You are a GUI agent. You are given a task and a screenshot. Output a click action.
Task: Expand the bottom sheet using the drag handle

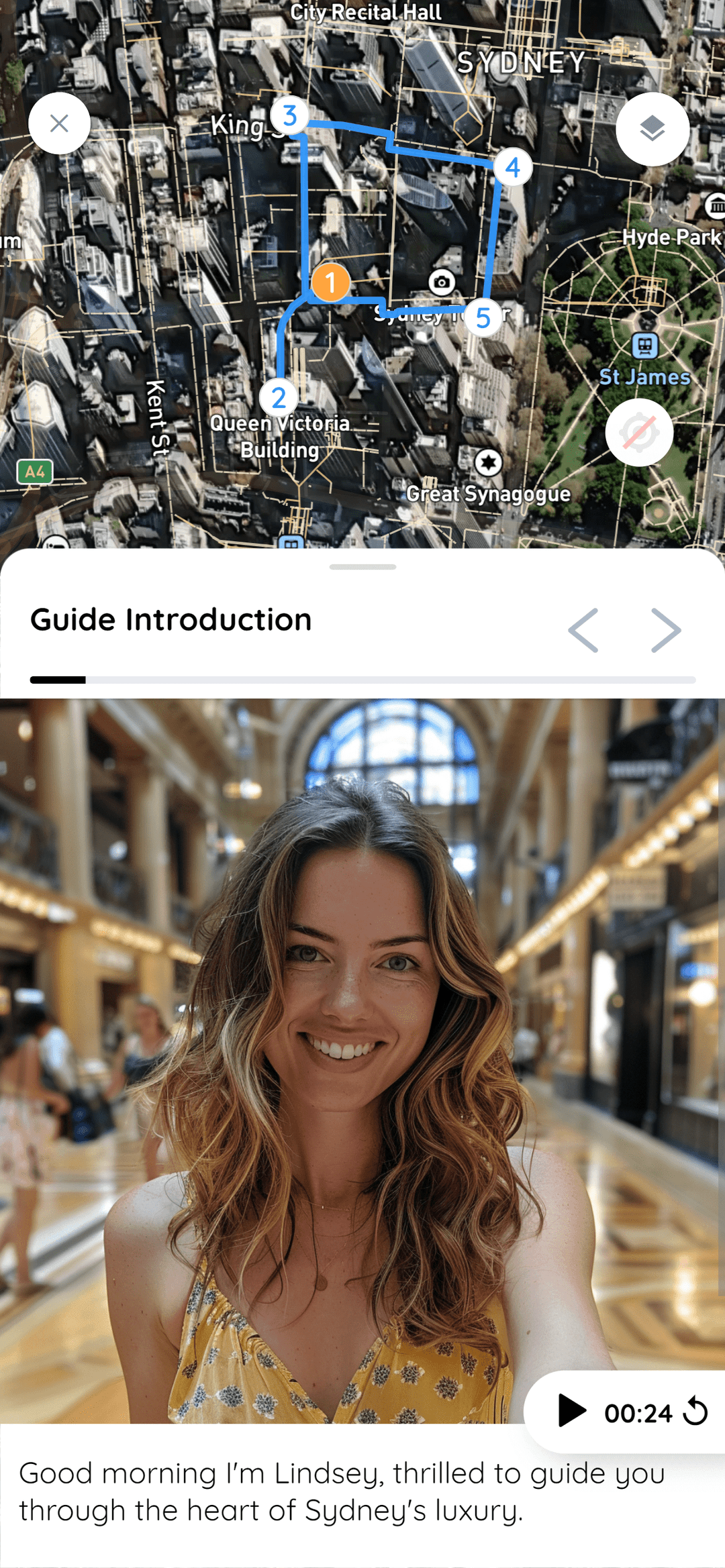(362, 567)
